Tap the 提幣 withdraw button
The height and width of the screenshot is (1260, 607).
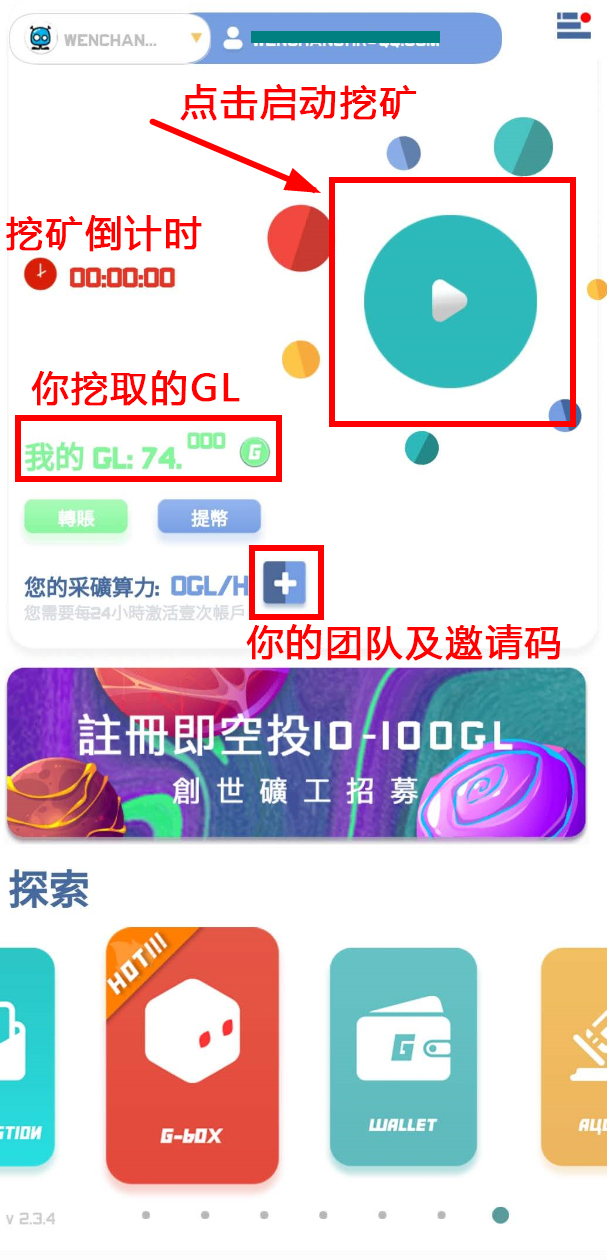pos(209,517)
